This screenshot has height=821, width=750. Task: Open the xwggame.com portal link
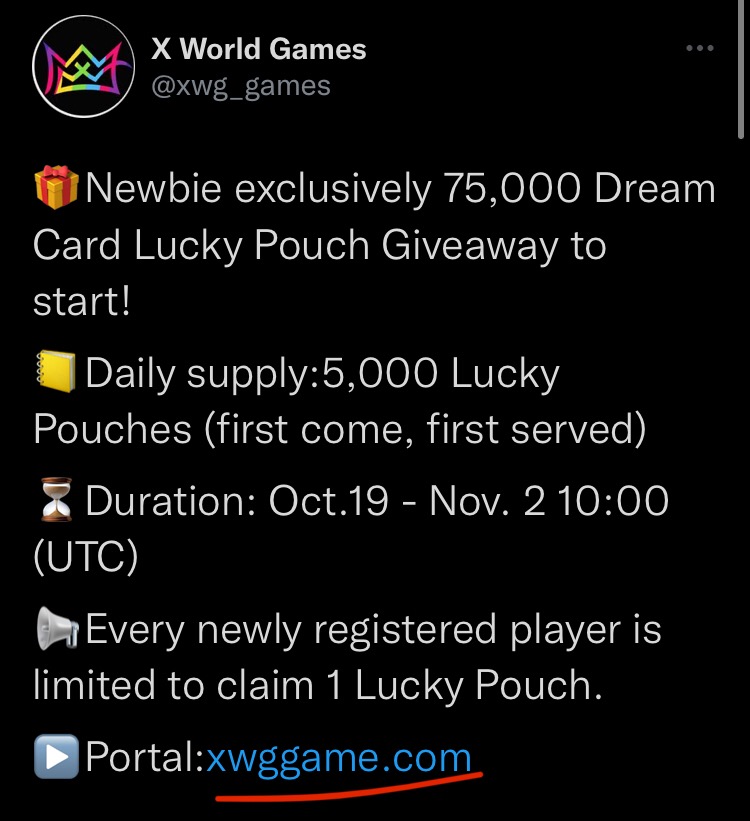338,758
